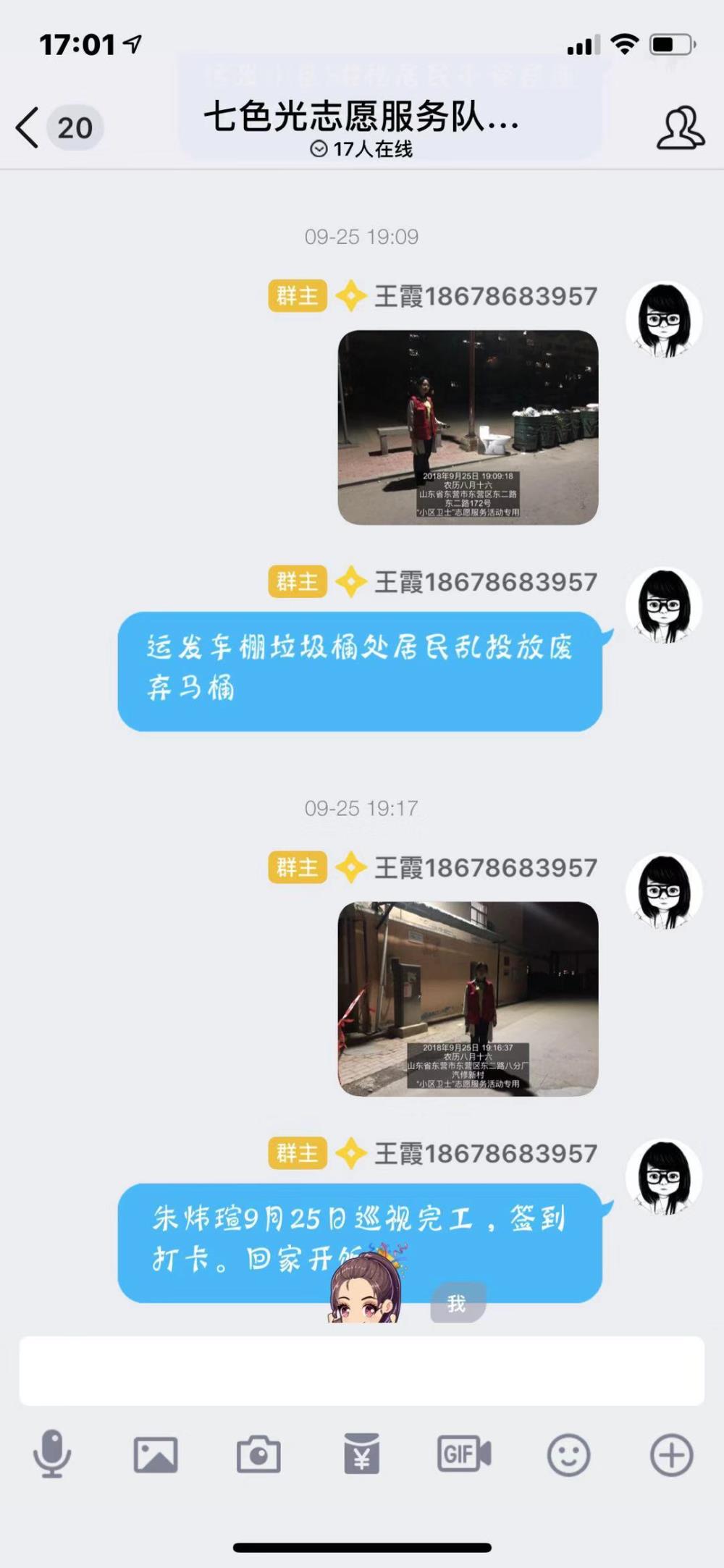Send a red packet with the yuan icon
Viewport: 724px width, 1568px height.
361,1454
